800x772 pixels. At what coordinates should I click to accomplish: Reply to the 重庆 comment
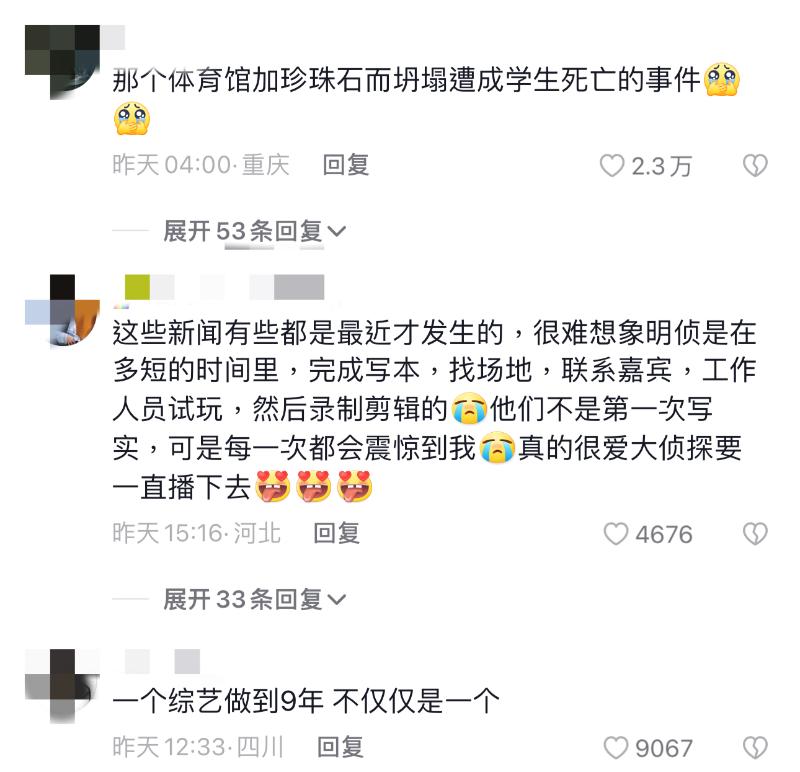[346, 165]
